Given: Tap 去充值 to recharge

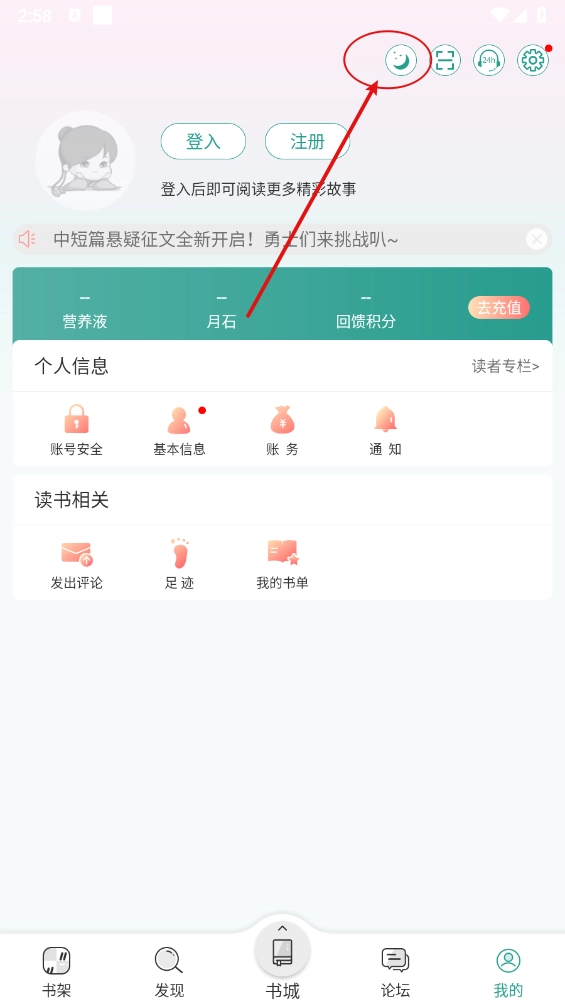Looking at the screenshot, I should pos(499,307).
